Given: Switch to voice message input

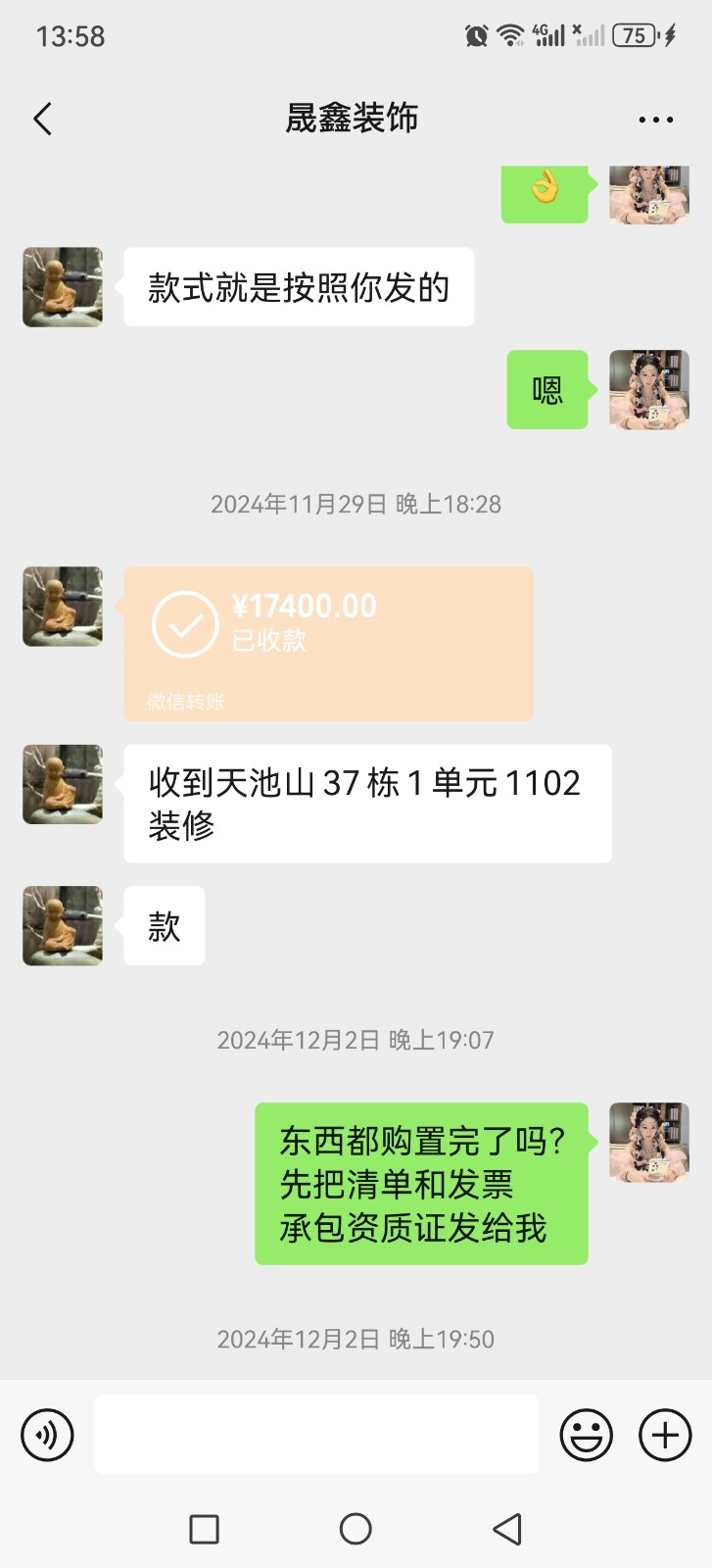Looking at the screenshot, I should (x=47, y=1435).
